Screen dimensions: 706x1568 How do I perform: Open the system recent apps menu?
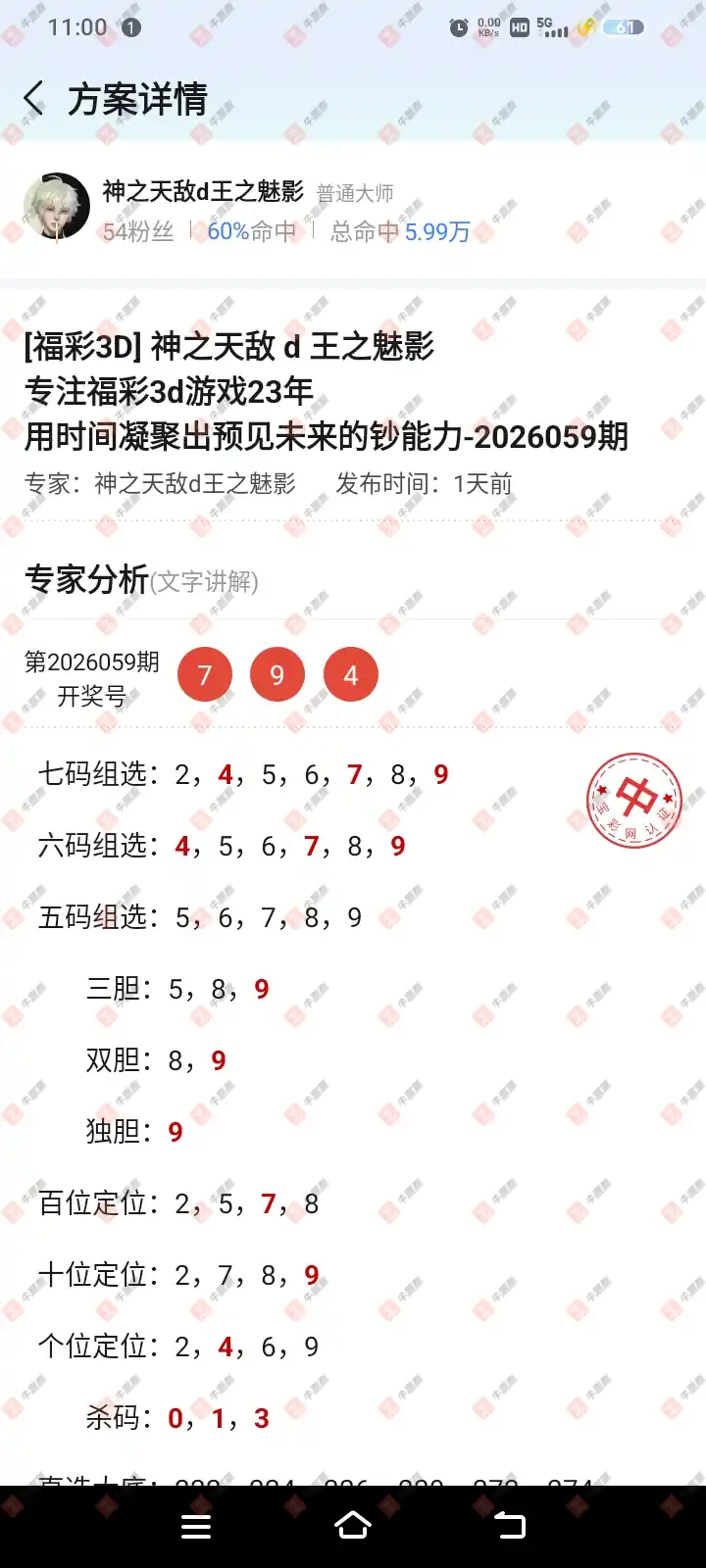pyautogui.click(x=196, y=1526)
